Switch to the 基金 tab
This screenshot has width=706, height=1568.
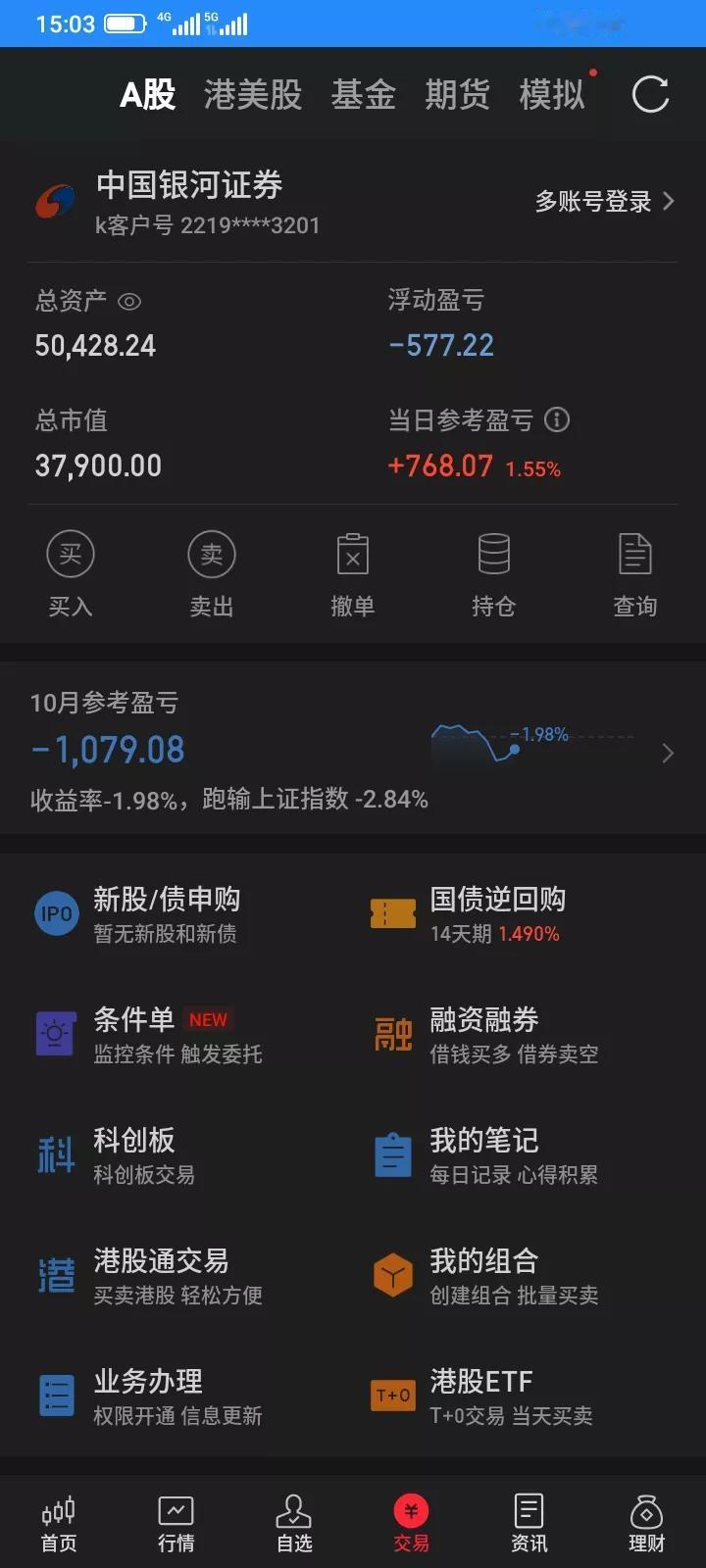coord(363,95)
